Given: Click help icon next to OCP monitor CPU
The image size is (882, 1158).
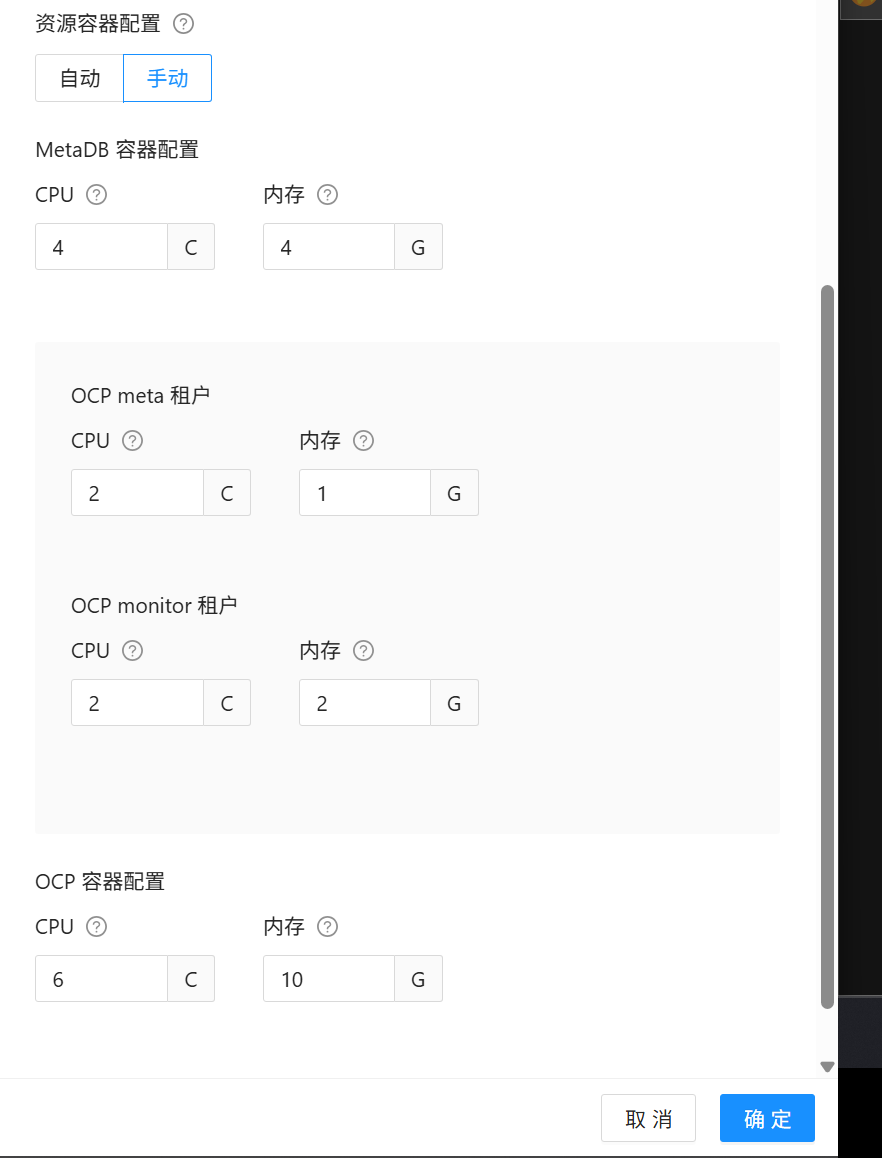Looking at the screenshot, I should click(133, 651).
